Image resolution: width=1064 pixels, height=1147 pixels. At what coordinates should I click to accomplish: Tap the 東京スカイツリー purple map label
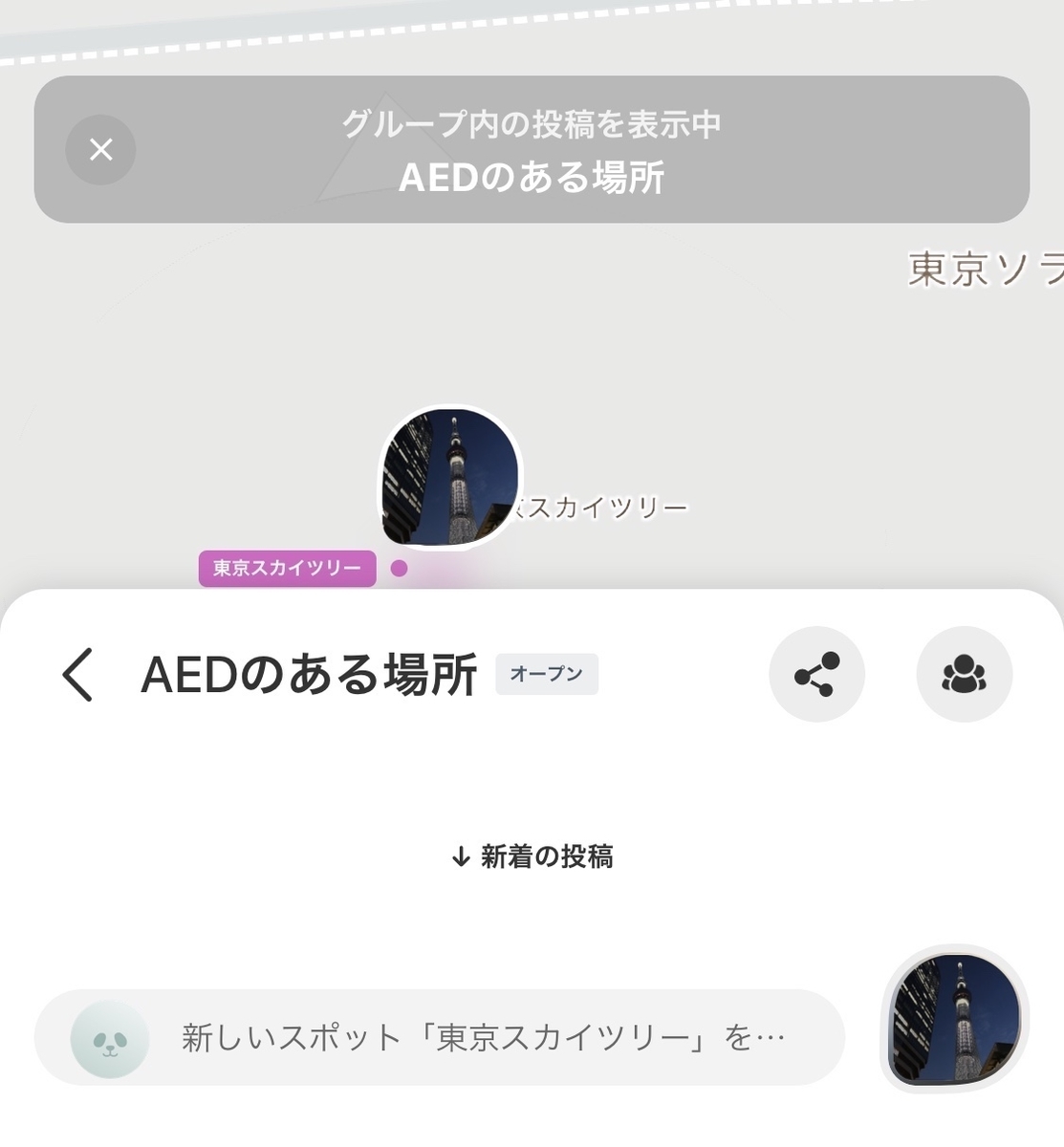click(x=287, y=569)
